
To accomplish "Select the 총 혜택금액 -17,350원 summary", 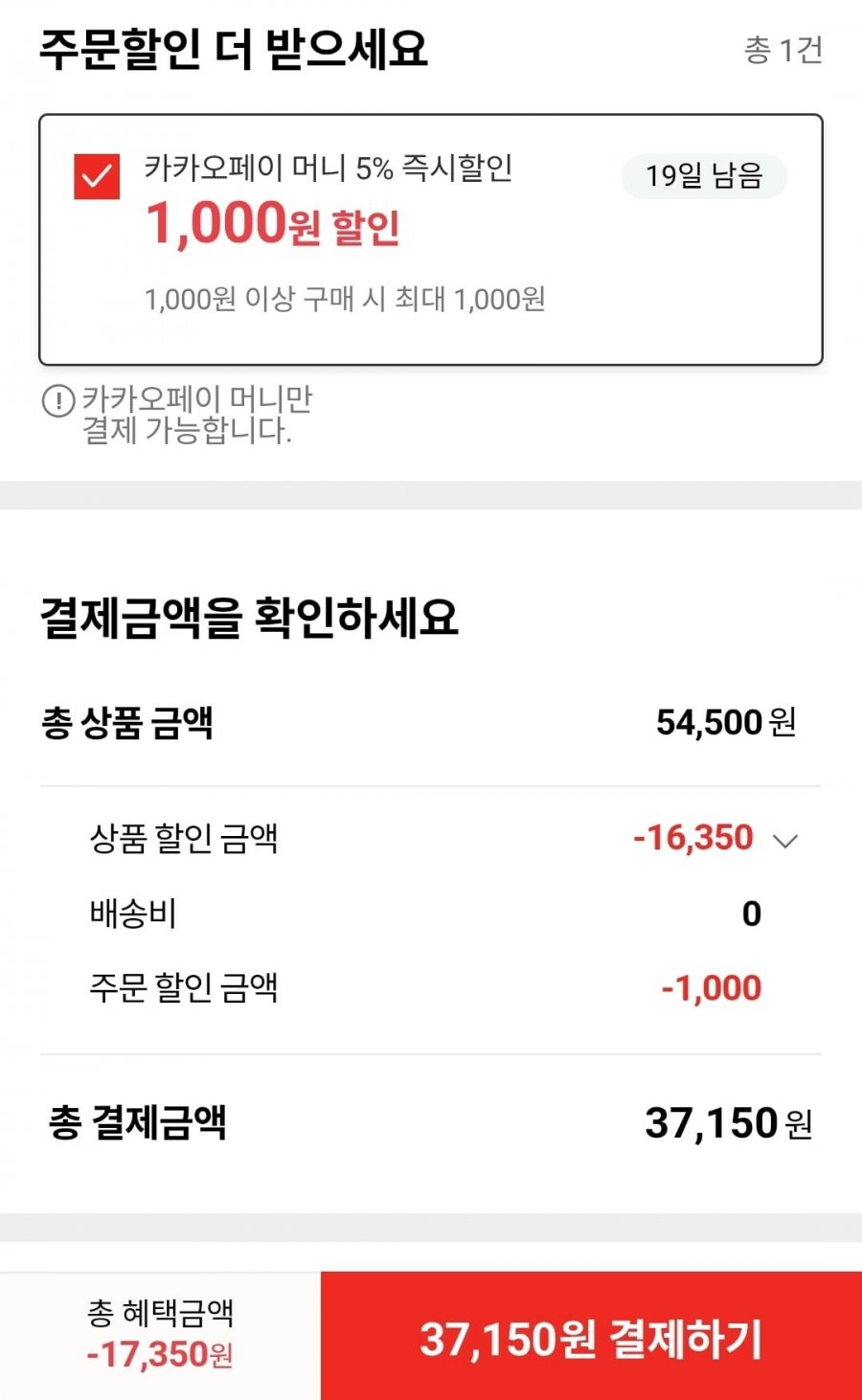I will (x=160, y=1336).
